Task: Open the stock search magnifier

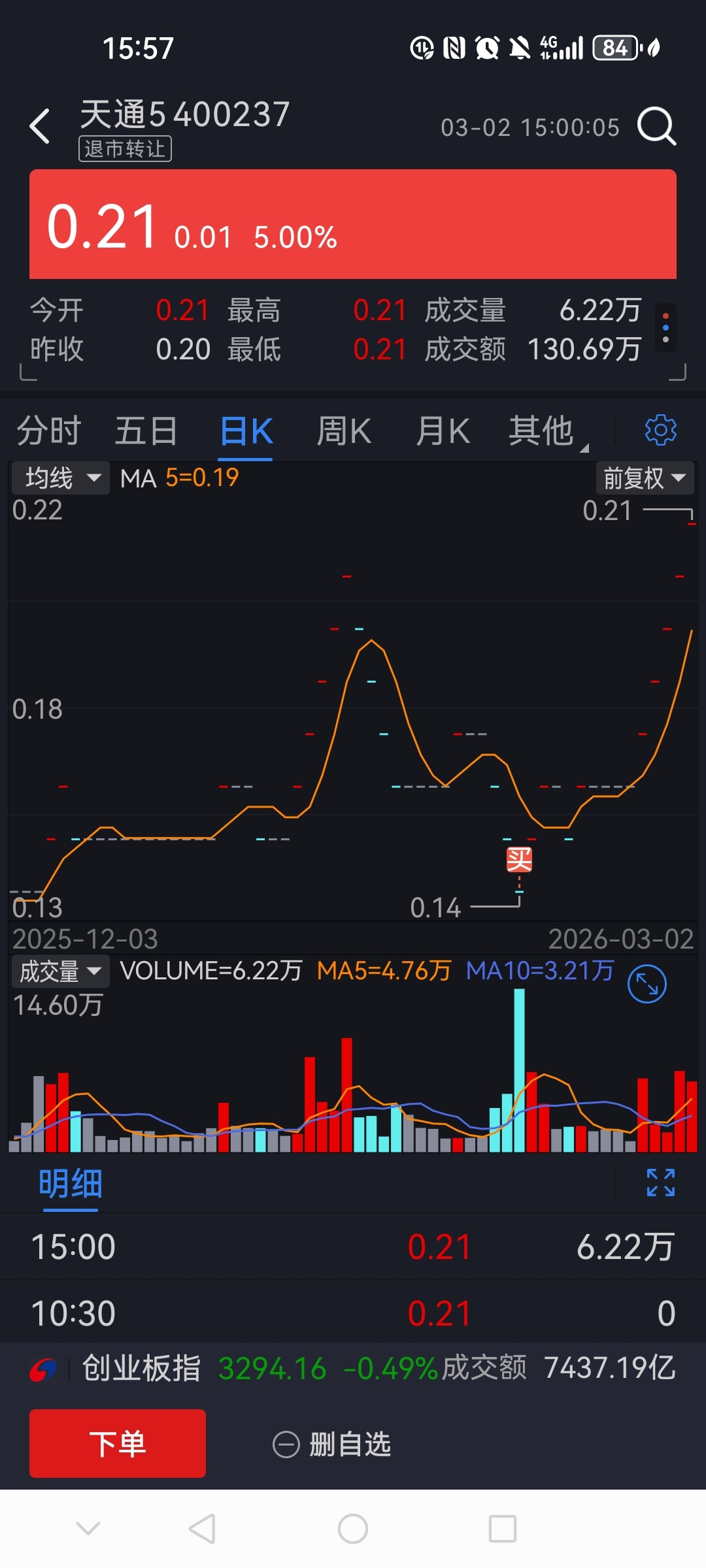Action: (656, 126)
